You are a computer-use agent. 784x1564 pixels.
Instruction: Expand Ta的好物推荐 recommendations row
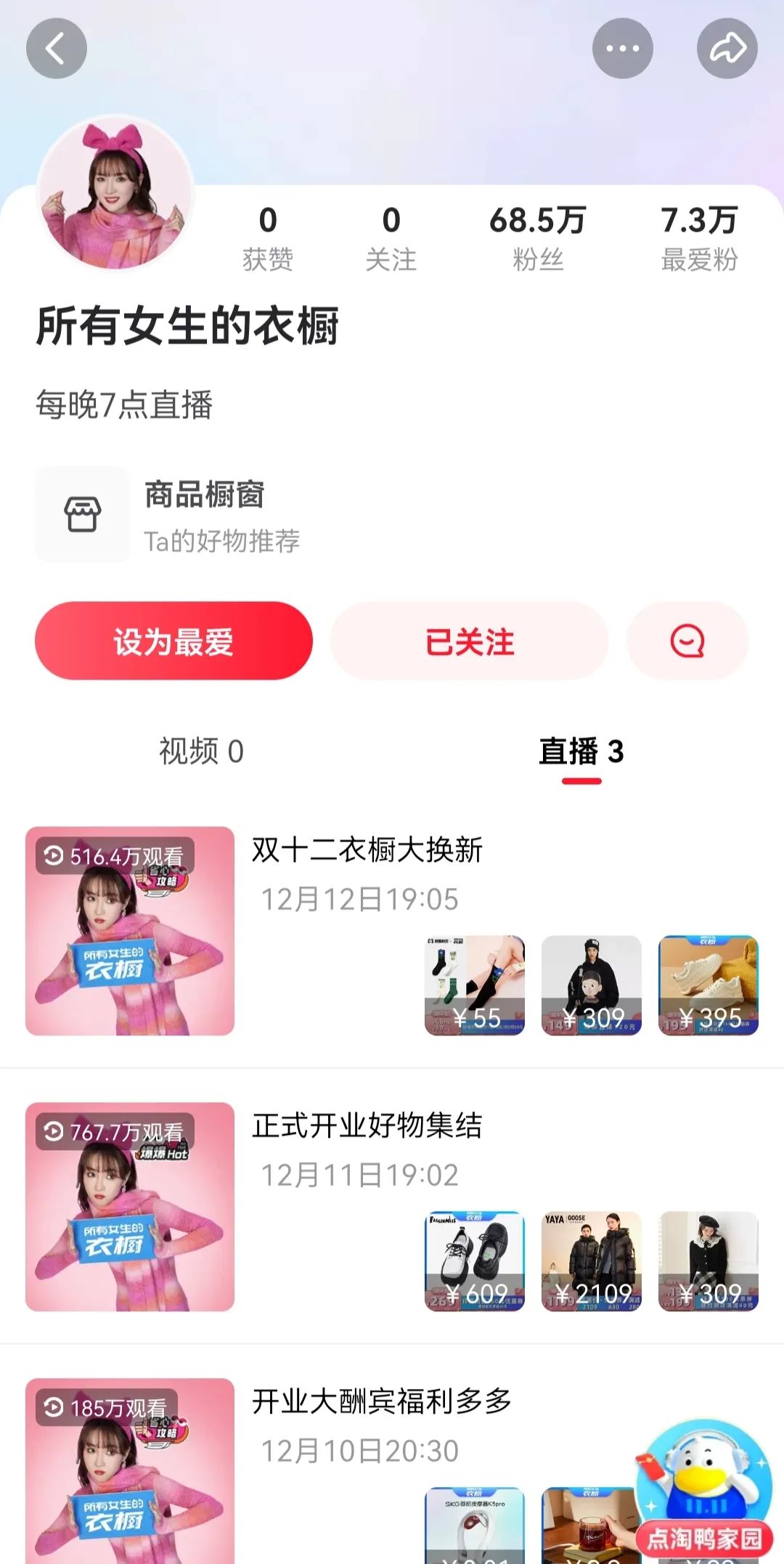click(225, 541)
